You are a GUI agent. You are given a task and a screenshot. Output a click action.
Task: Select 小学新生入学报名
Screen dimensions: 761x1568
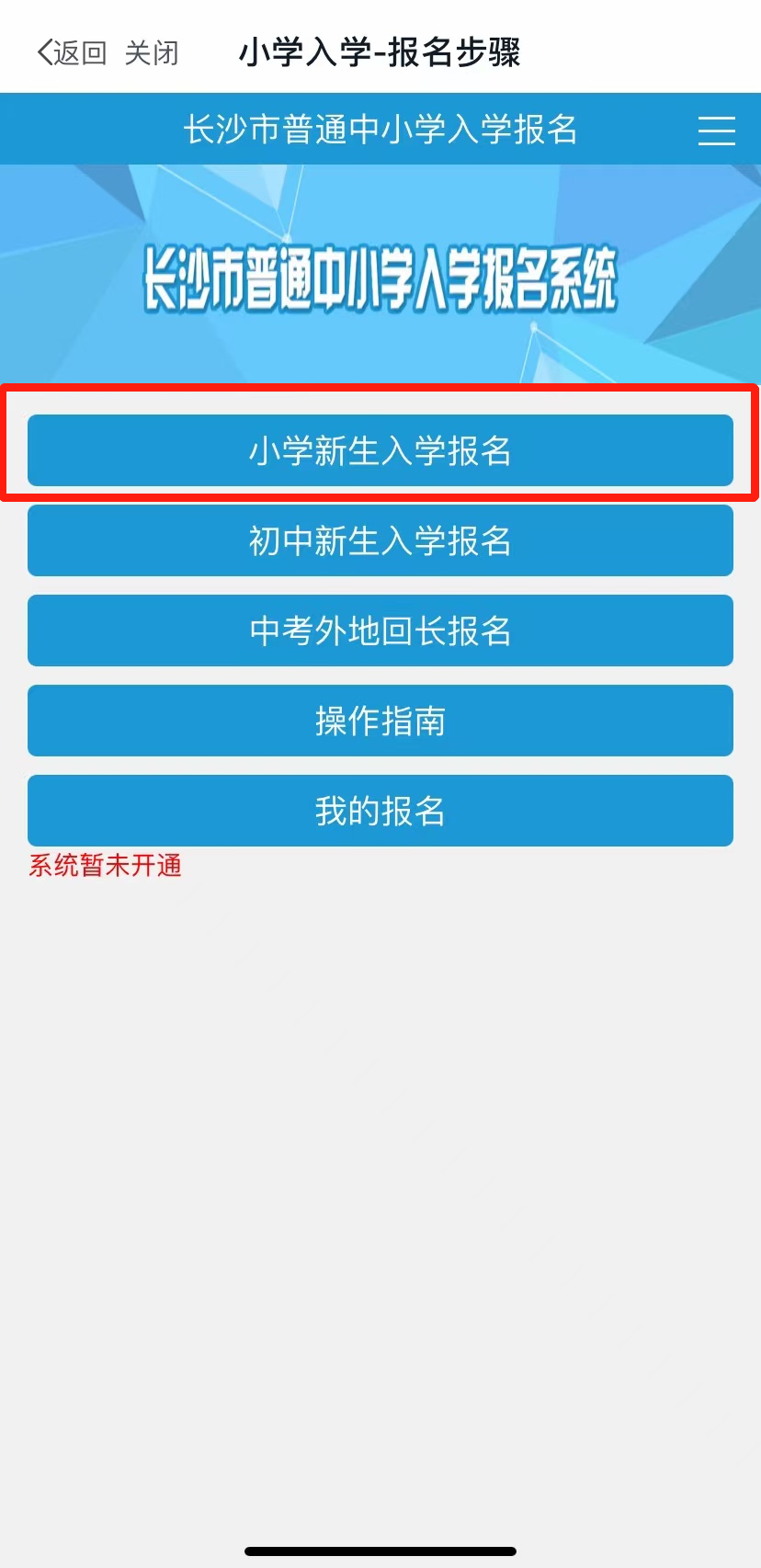(380, 450)
